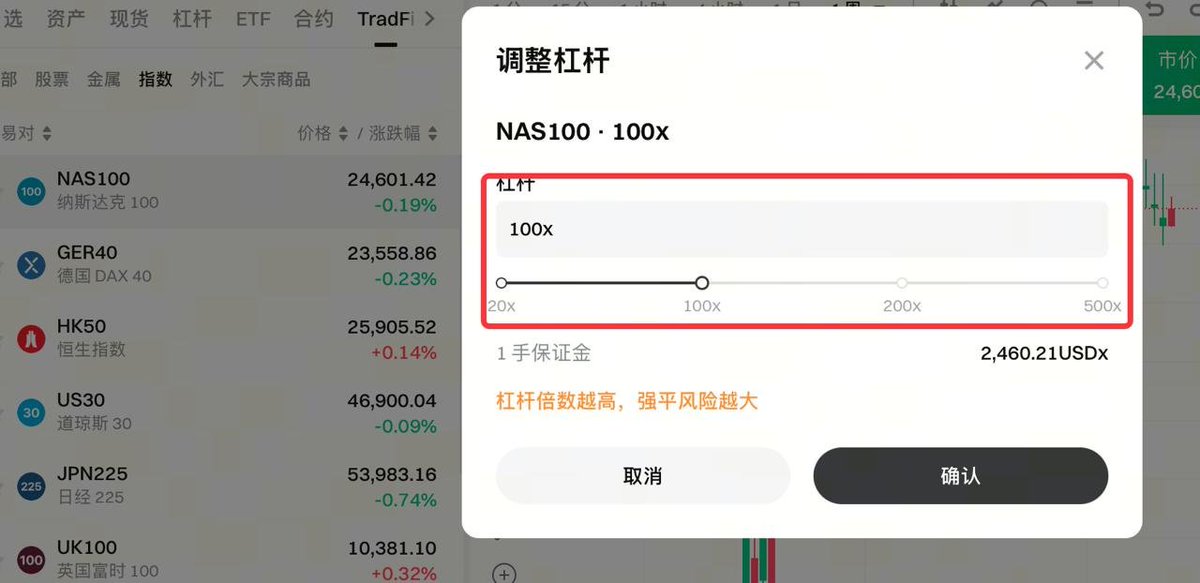This screenshot has height=583, width=1200.
Task: Set leverage slider to 200x
Action: point(902,283)
